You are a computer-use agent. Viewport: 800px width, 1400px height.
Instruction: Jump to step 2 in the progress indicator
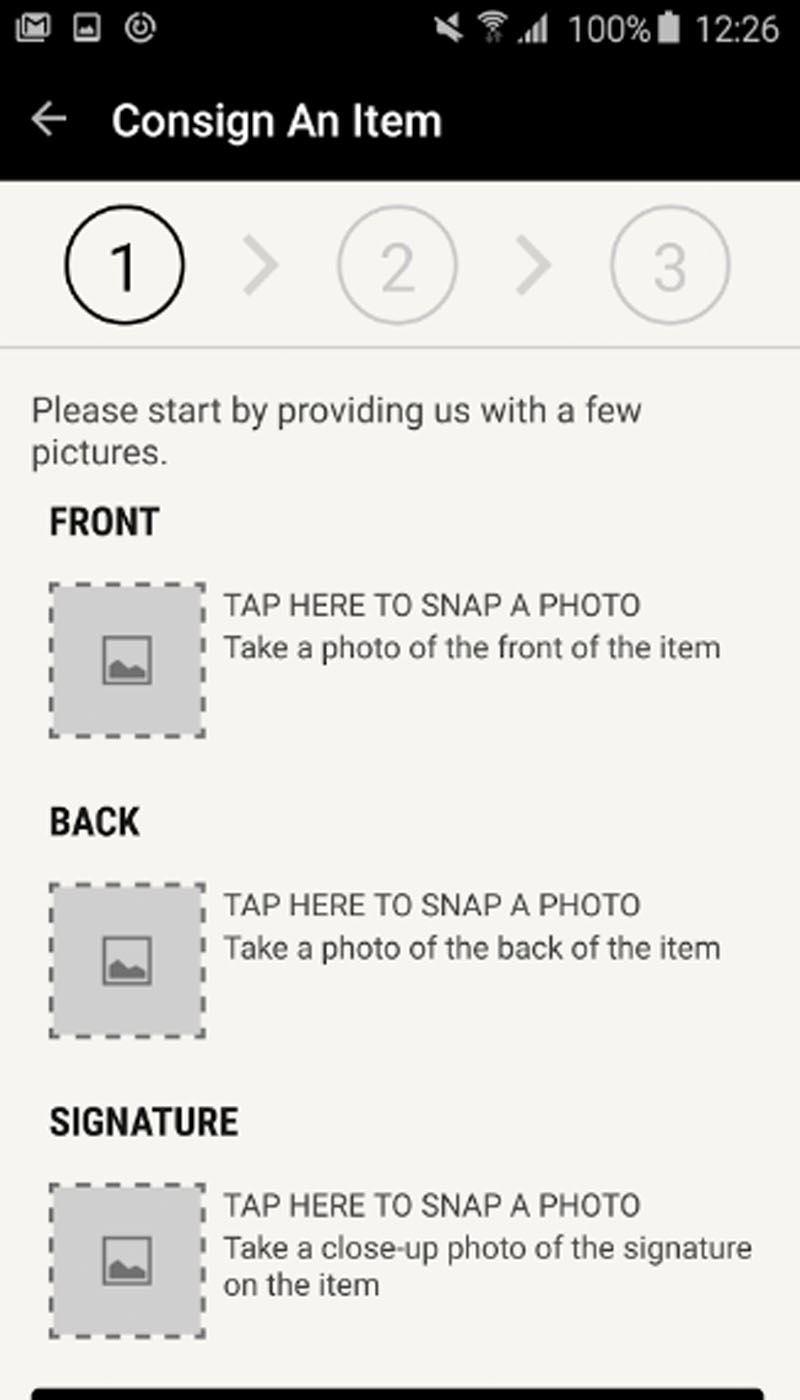tap(397, 265)
